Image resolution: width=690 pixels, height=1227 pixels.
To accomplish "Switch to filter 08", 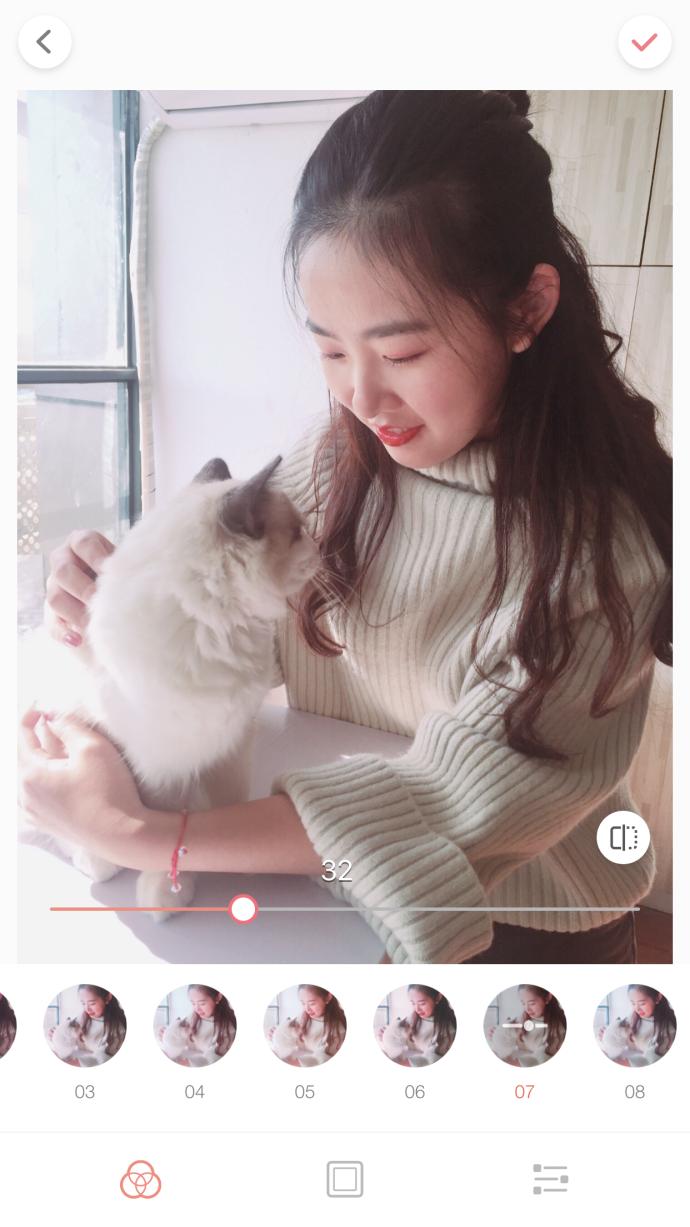I will coord(635,1026).
